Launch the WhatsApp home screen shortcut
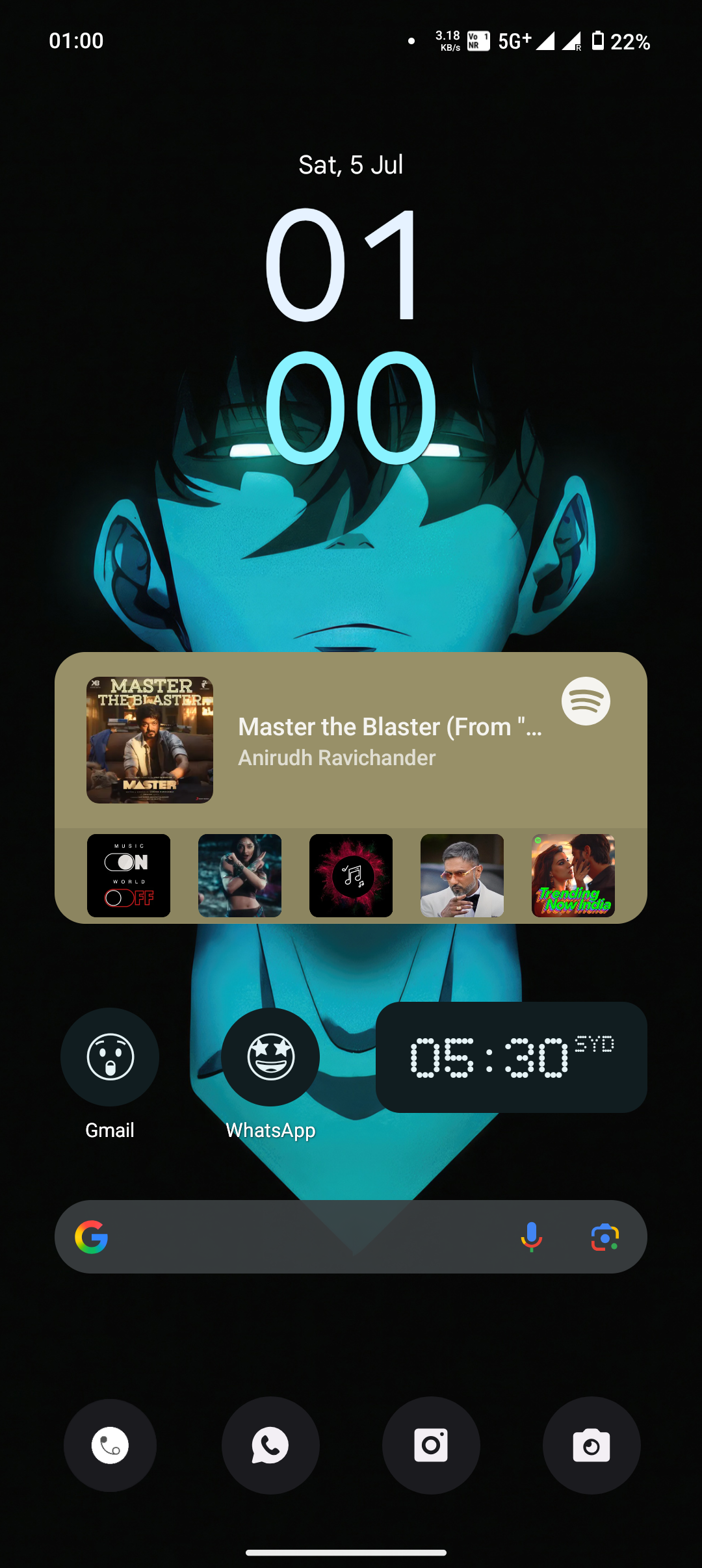 point(270,1057)
